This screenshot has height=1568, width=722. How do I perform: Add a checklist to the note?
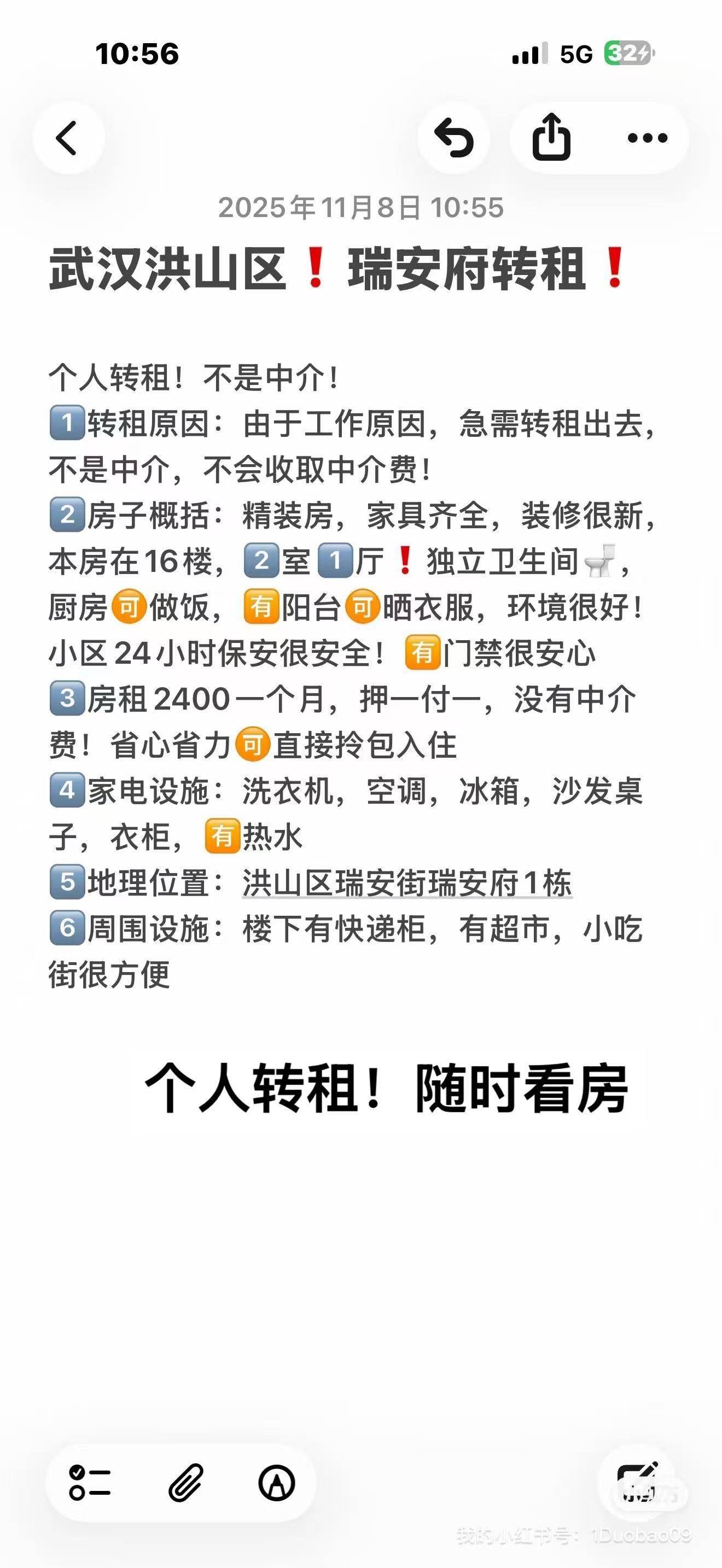tap(90, 1482)
